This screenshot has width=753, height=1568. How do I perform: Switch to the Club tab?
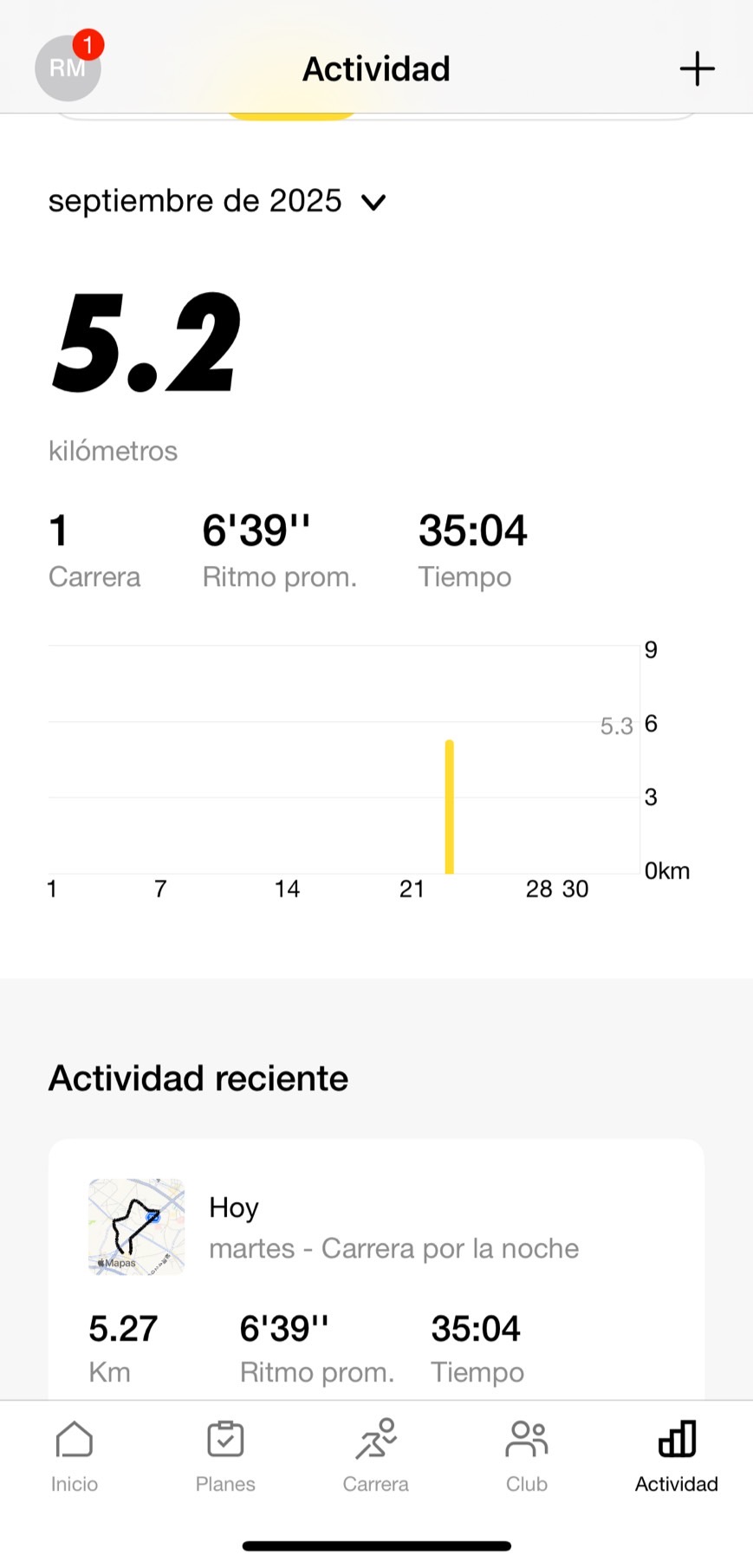pos(527,1456)
